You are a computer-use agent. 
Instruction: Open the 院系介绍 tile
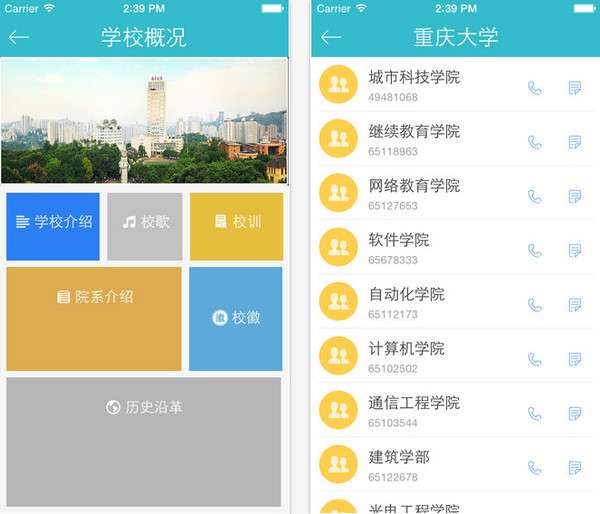94,318
